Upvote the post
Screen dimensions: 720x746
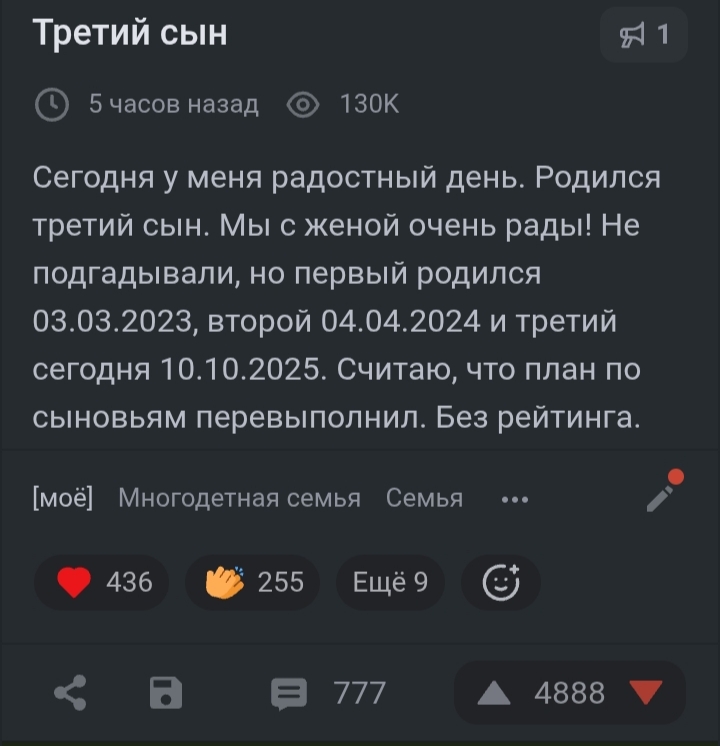494,692
